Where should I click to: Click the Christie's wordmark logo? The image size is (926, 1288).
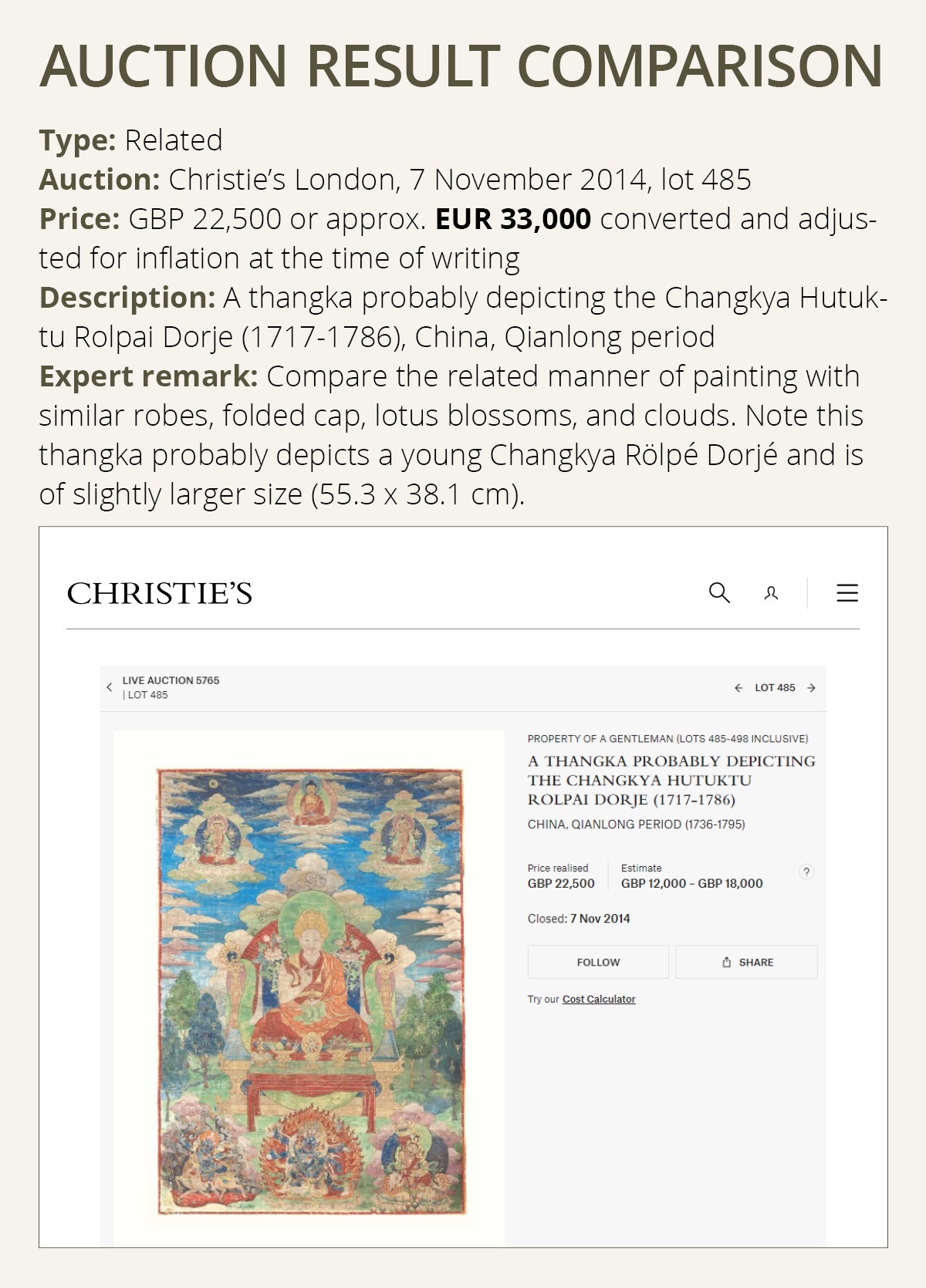(x=158, y=594)
